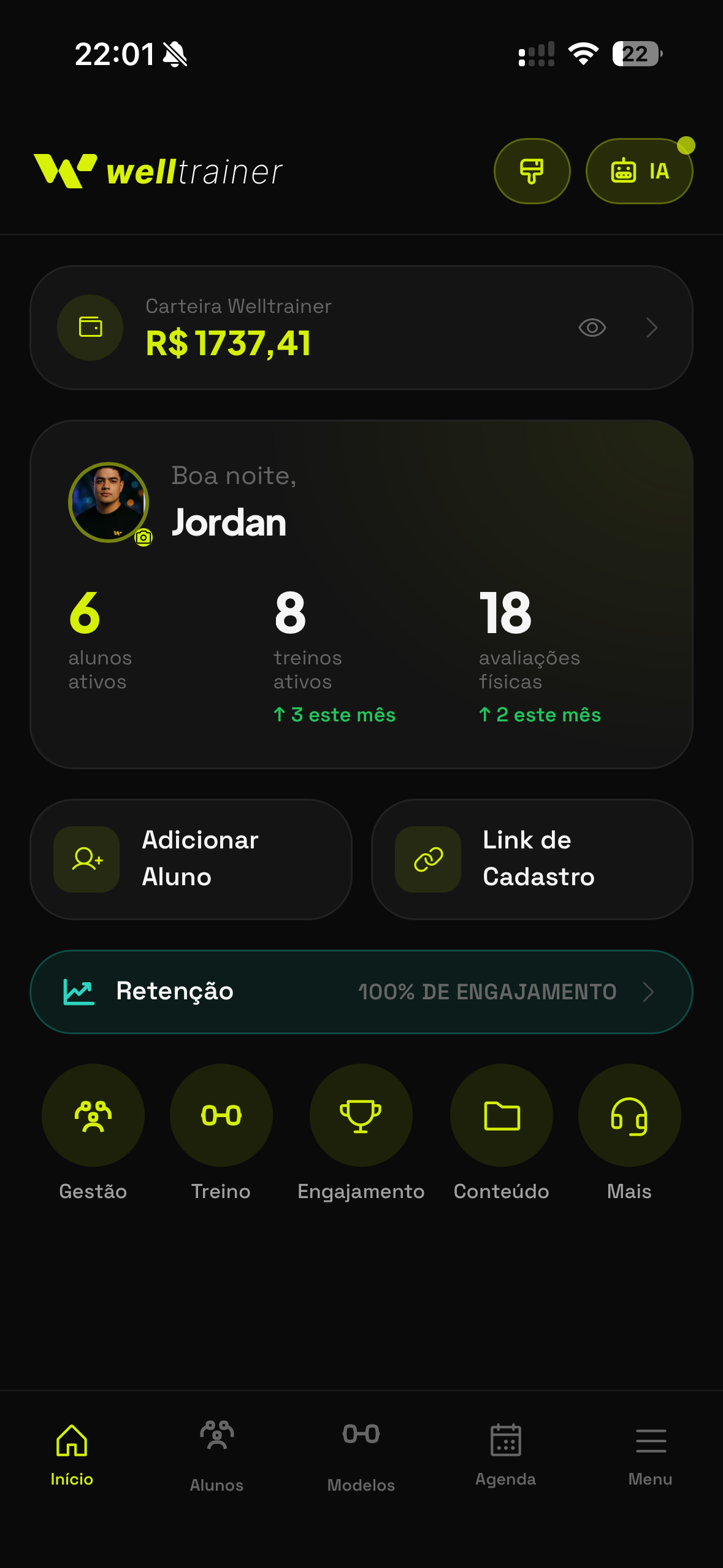Open the IA assistant
Image resolution: width=723 pixels, height=1568 pixels.
pyautogui.click(x=639, y=171)
